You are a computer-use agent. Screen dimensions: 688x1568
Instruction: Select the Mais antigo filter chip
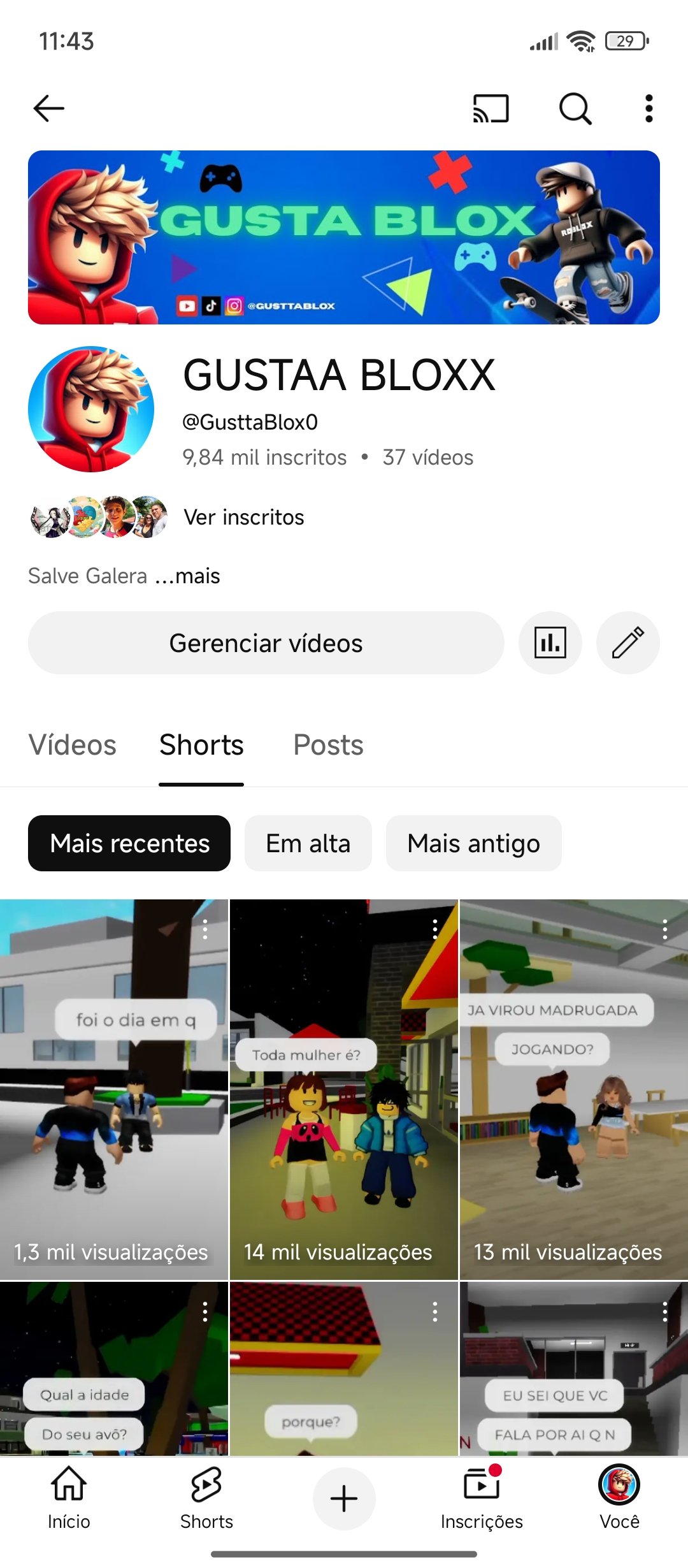[x=473, y=843]
